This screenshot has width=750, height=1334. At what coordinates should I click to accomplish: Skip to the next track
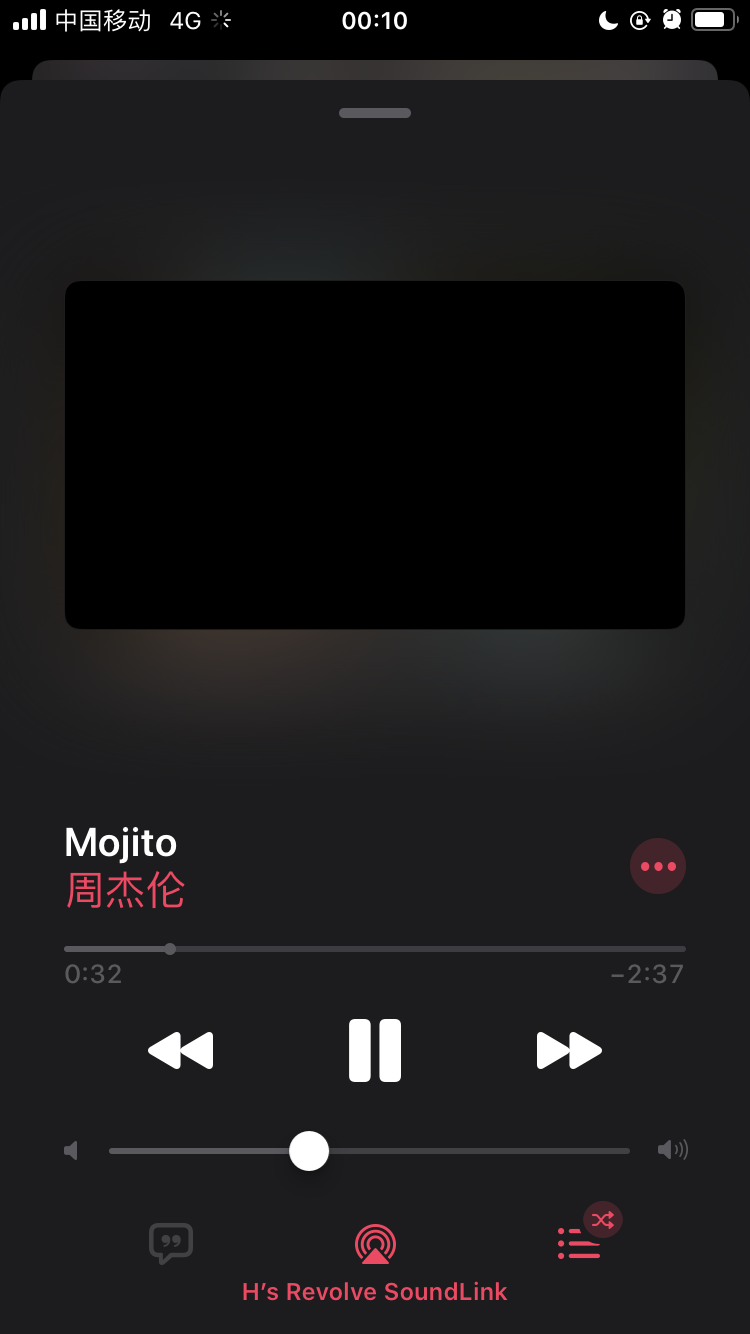pyautogui.click(x=569, y=1050)
